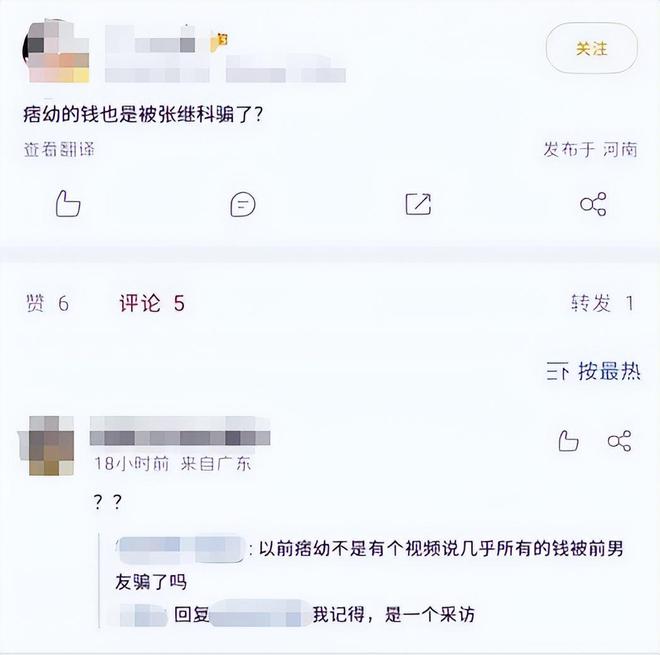The image size is (660, 655).
Task: Repost using the forward icon
Action: [x=418, y=205]
